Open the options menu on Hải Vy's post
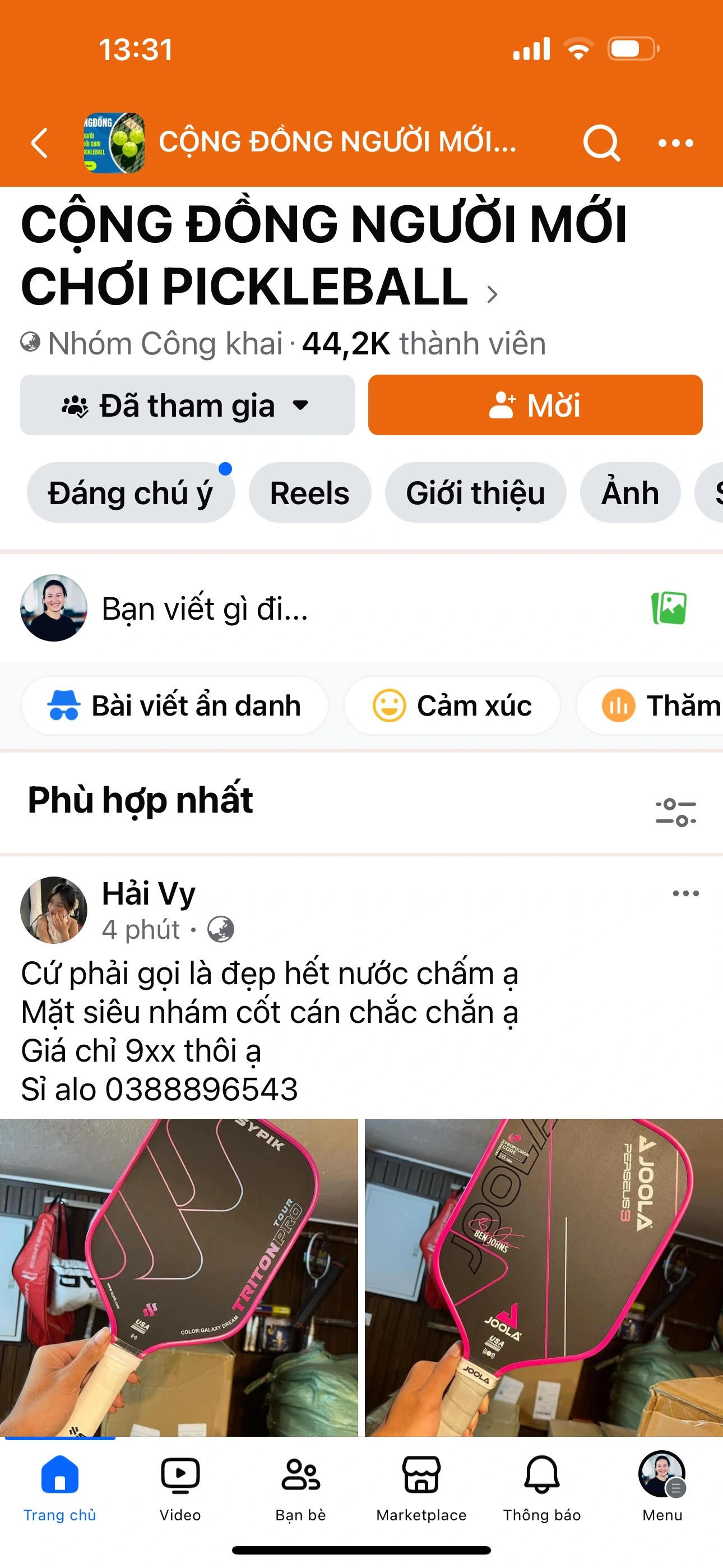 (x=685, y=893)
